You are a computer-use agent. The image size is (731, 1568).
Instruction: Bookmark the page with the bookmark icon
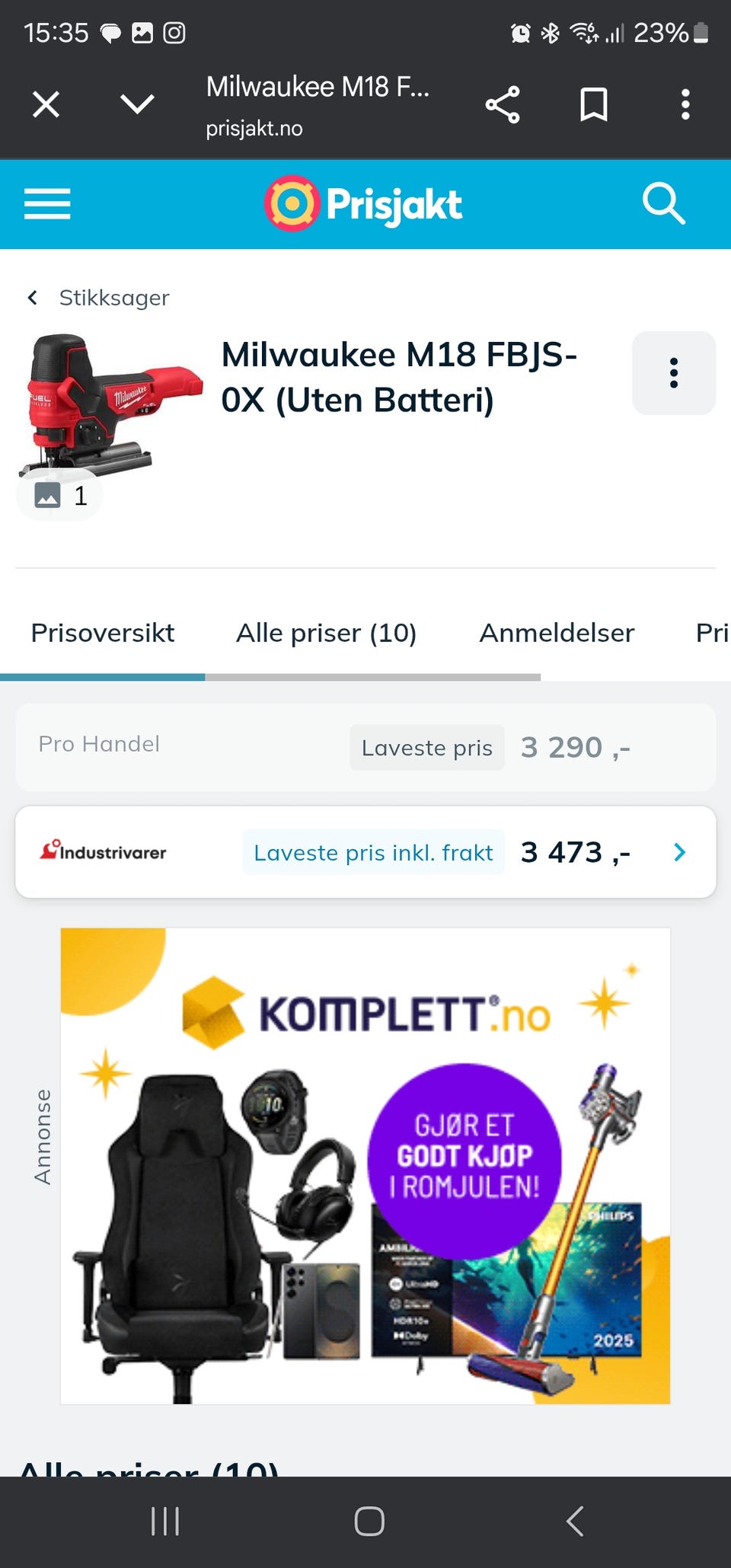tap(593, 104)
